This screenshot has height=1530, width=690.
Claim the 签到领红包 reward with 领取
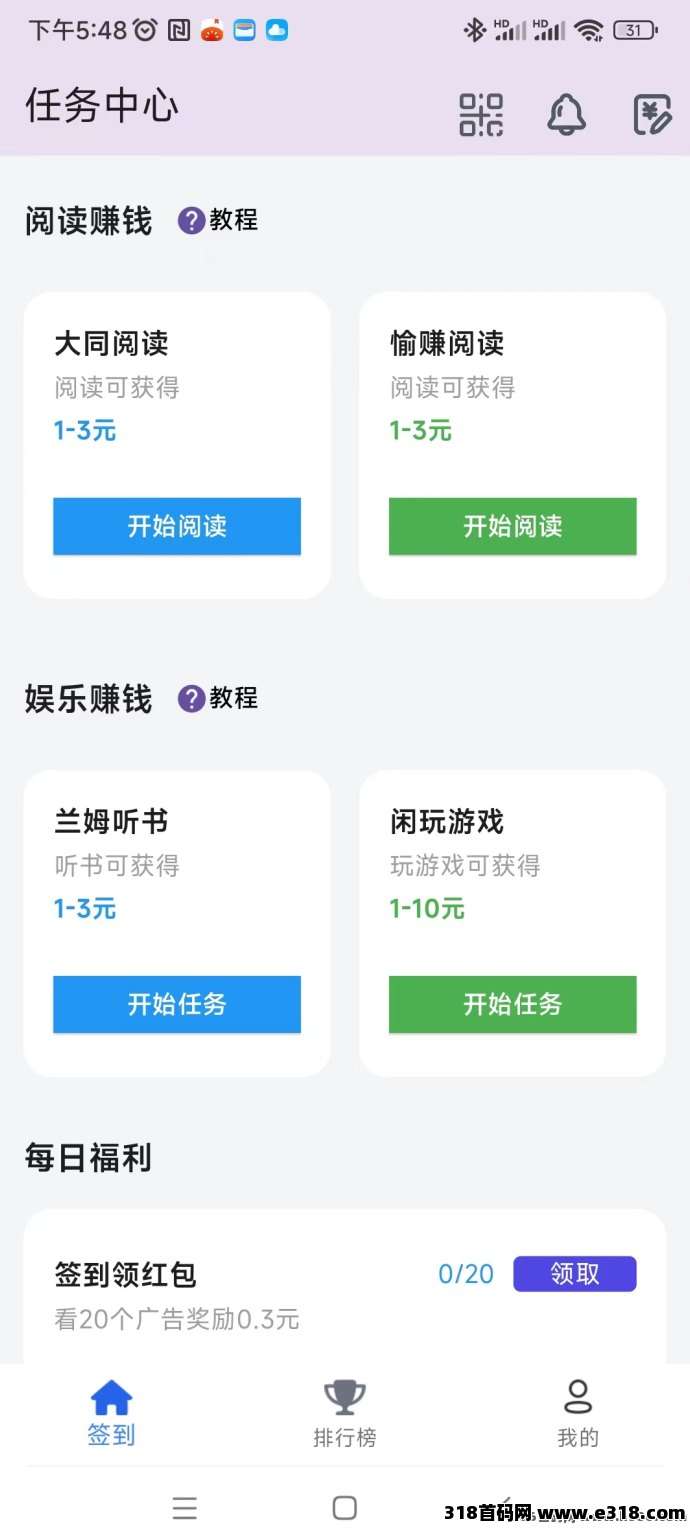[574, 1273]
